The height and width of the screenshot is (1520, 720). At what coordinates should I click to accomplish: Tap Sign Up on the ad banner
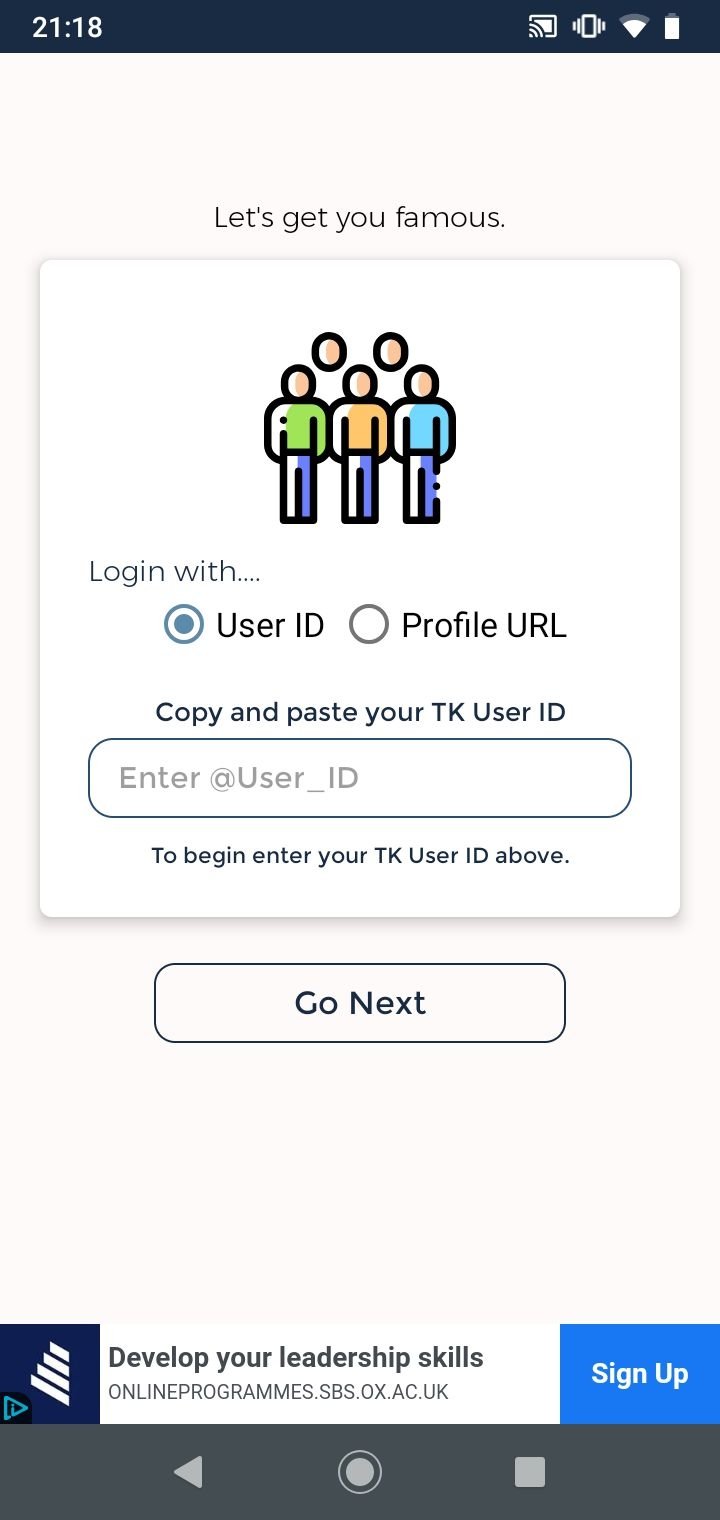pos(639,1374)
